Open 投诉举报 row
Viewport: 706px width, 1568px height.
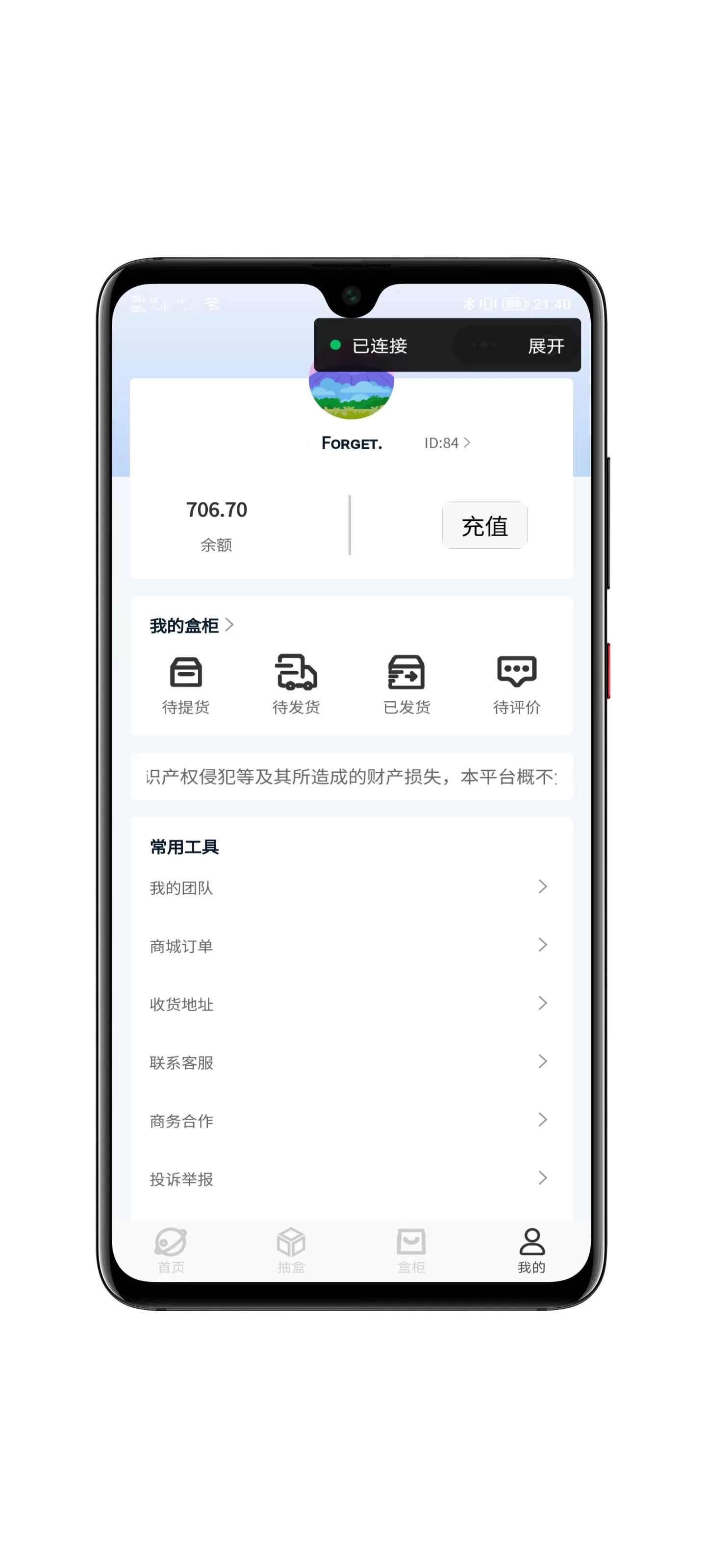coord(350,1178)
